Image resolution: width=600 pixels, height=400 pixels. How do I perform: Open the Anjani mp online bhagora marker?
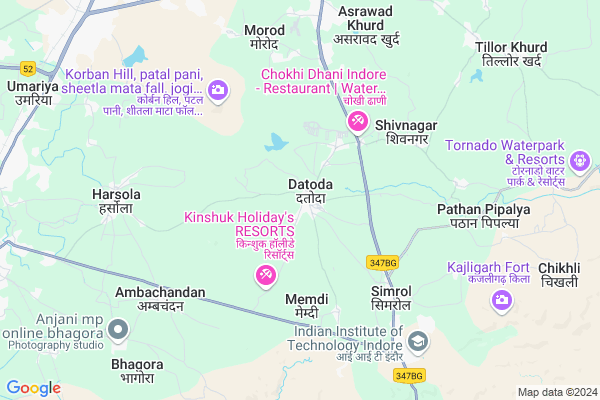119,328
